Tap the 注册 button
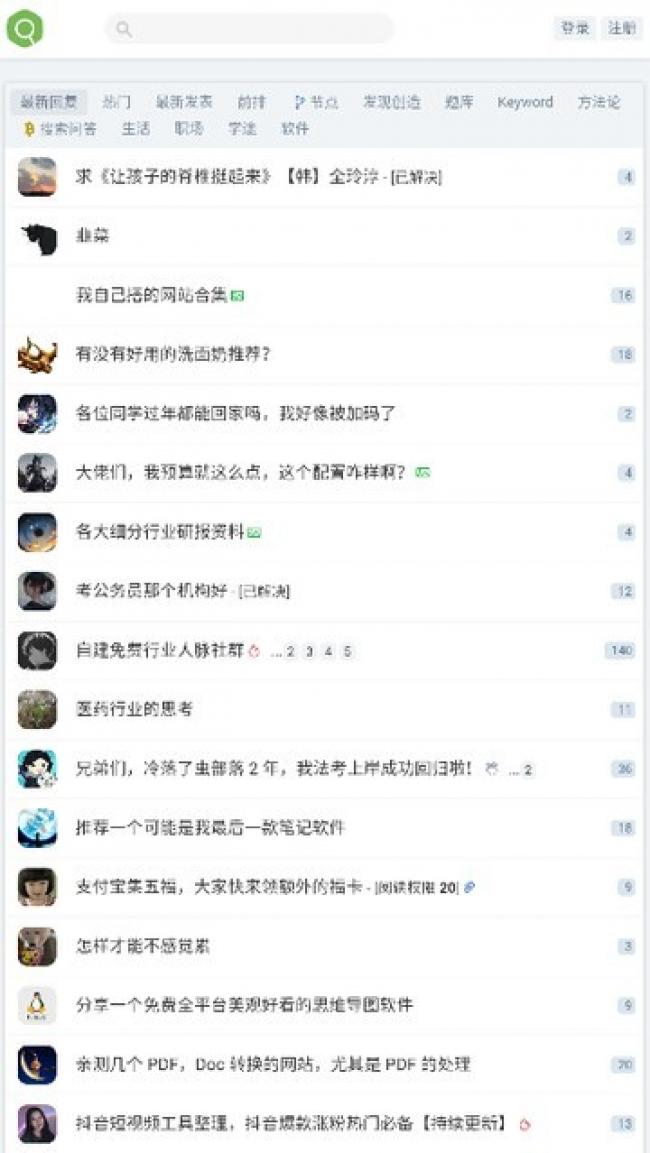The width and height of the screenshot is (650, 1153). click(621, 29)
